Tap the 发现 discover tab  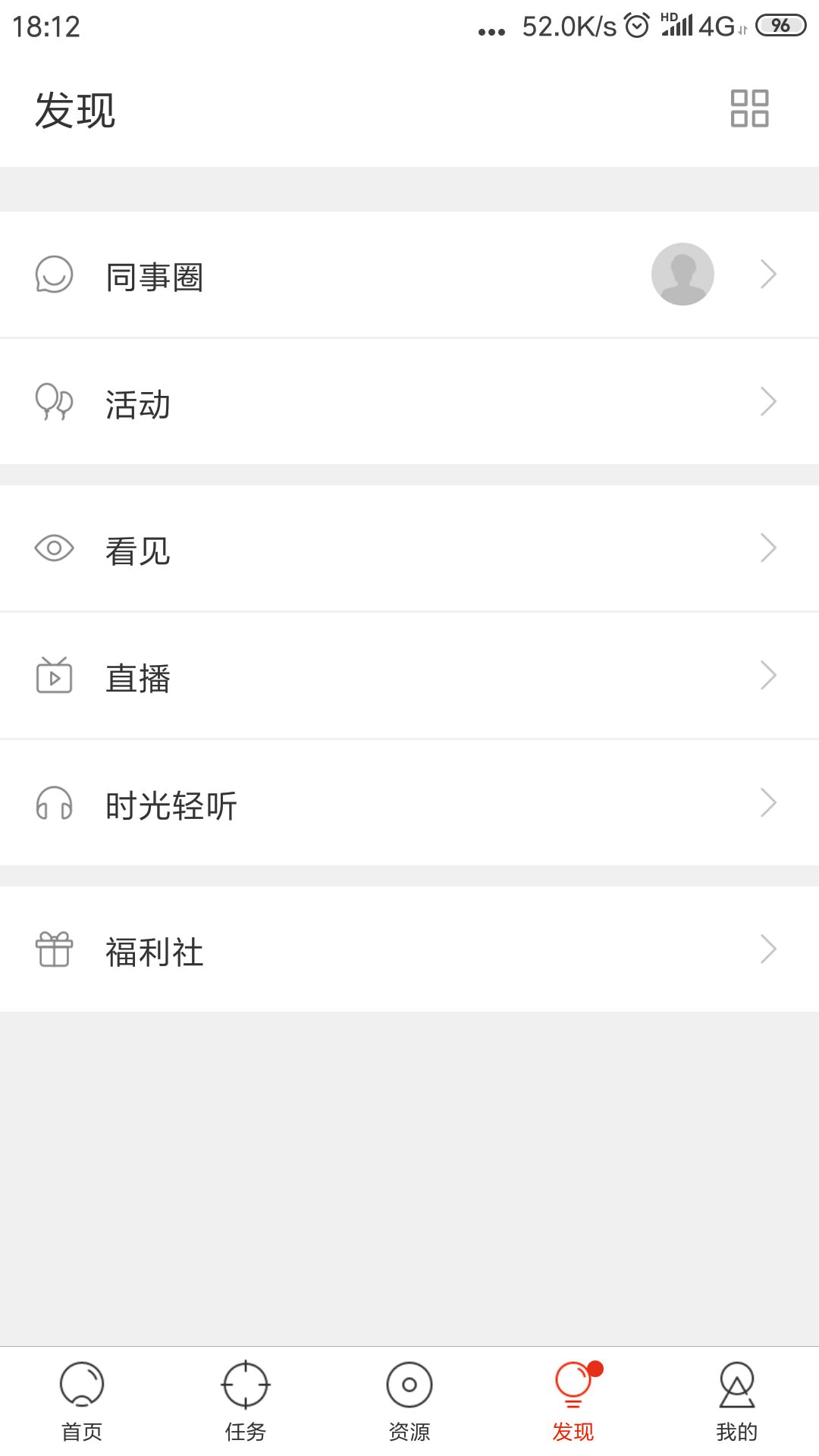click(573, 1401)
